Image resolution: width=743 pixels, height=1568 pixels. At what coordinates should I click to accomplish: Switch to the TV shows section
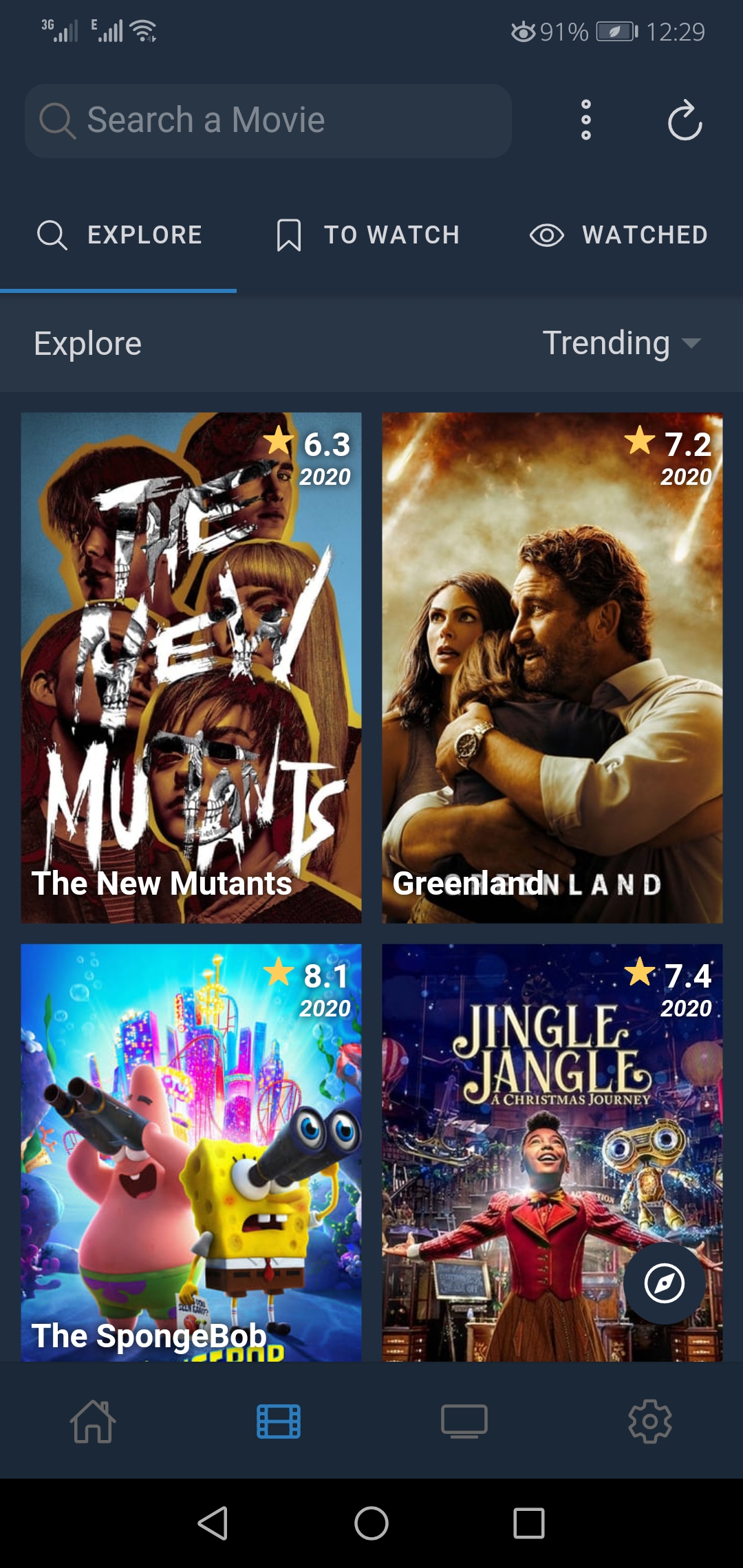[464, 1421]
